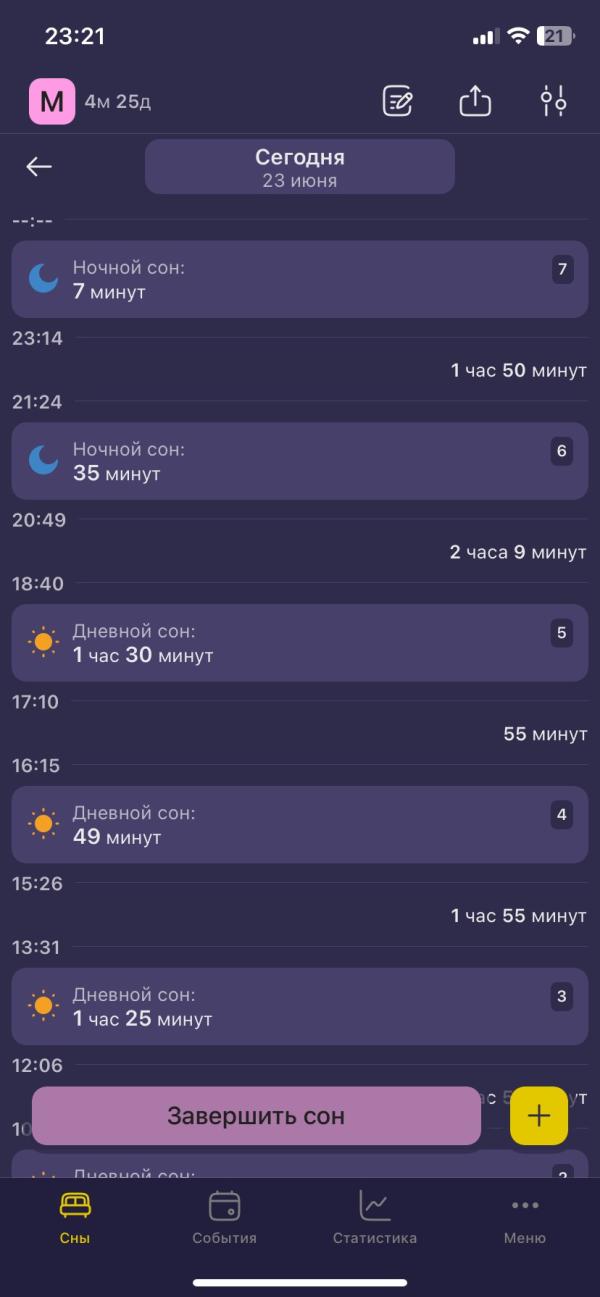
Task: Share the sleep log
Action: click(475, 100)
